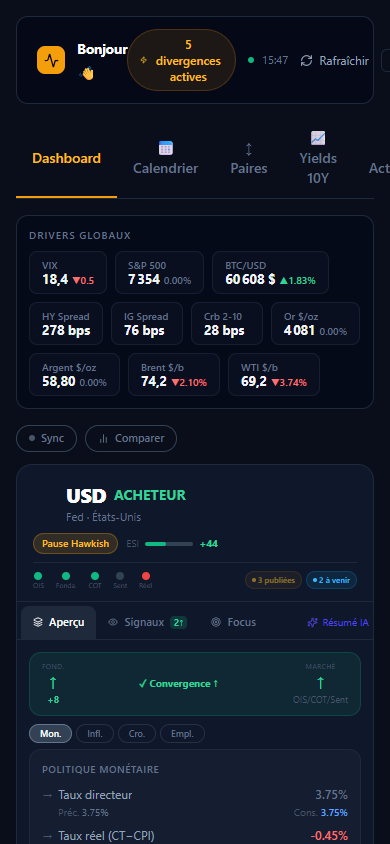390x844 pixels.
Task: Open the 5 divergences actives badge
Action: tap(181, 60)
